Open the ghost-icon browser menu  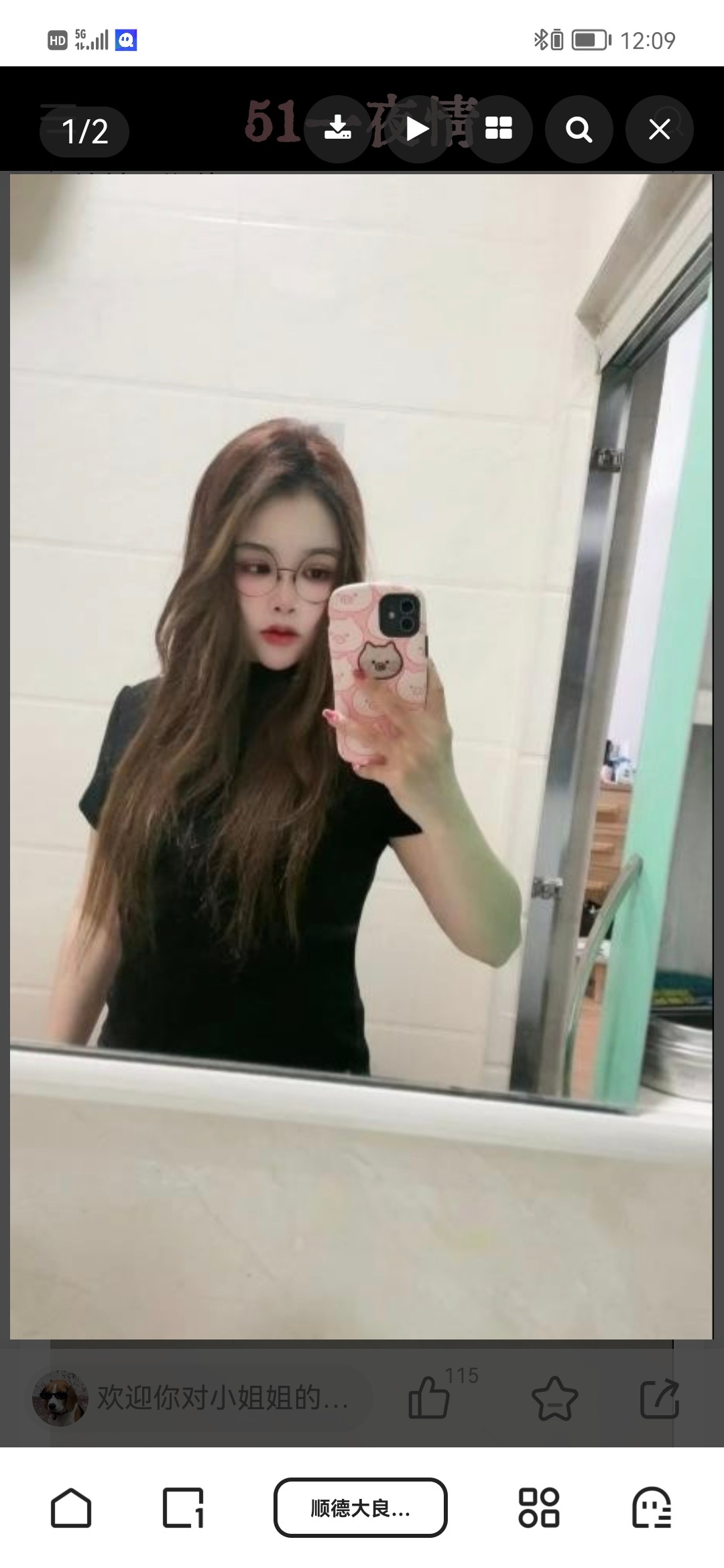point(652,1508)
